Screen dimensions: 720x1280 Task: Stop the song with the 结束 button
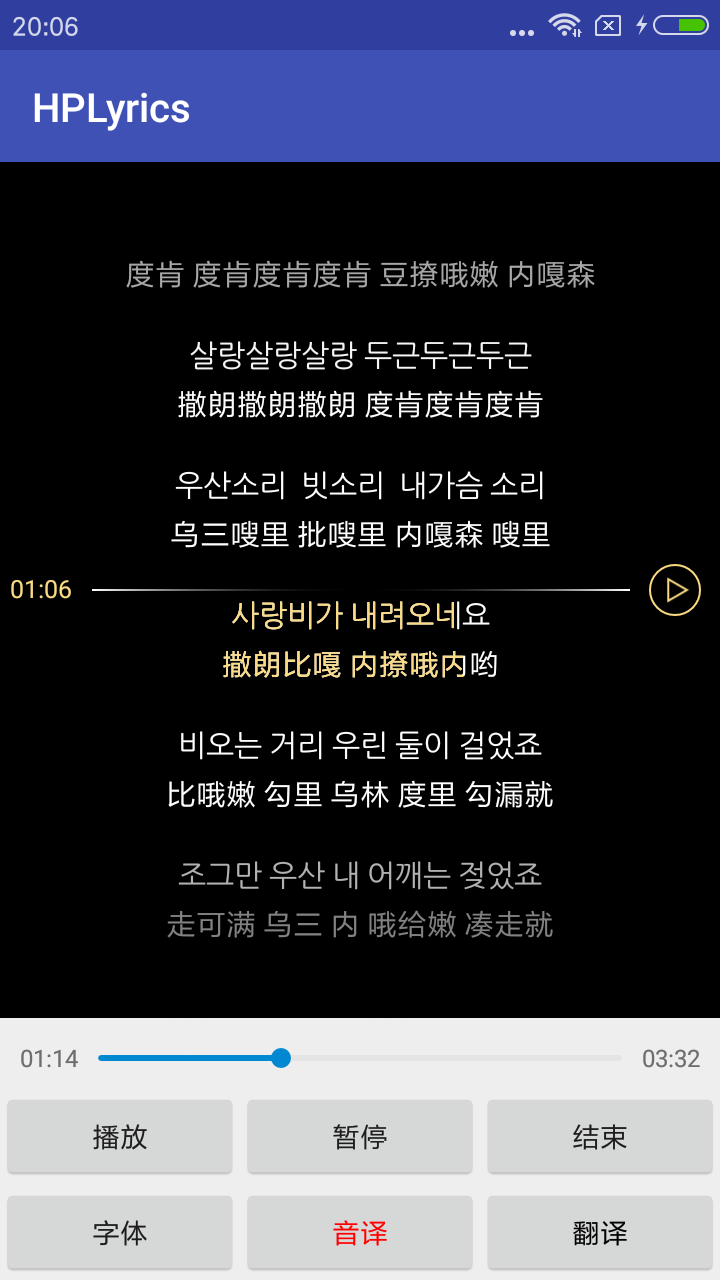point(600,1137)
